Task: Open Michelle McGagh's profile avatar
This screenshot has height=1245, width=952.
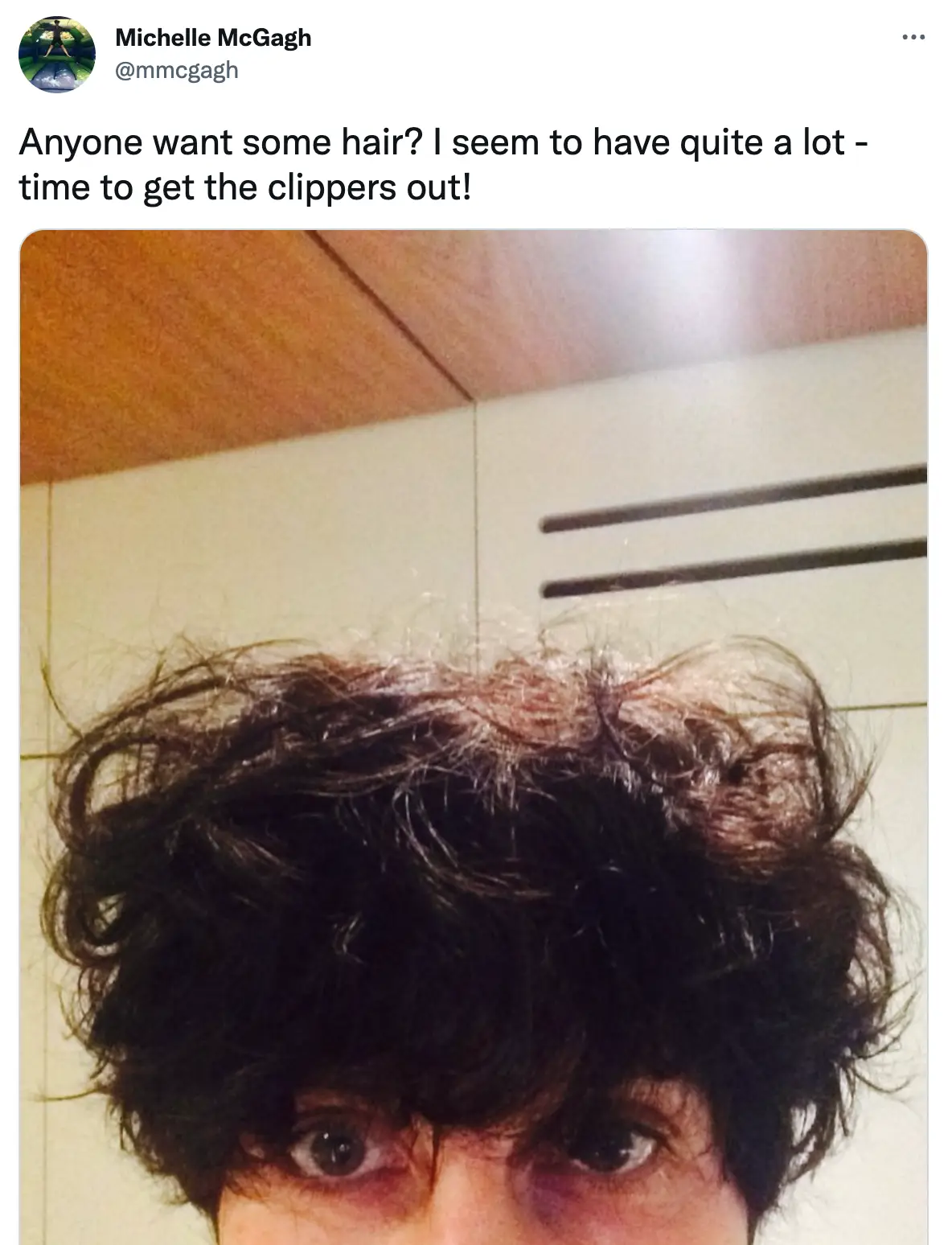Action: tap(56, 54)
